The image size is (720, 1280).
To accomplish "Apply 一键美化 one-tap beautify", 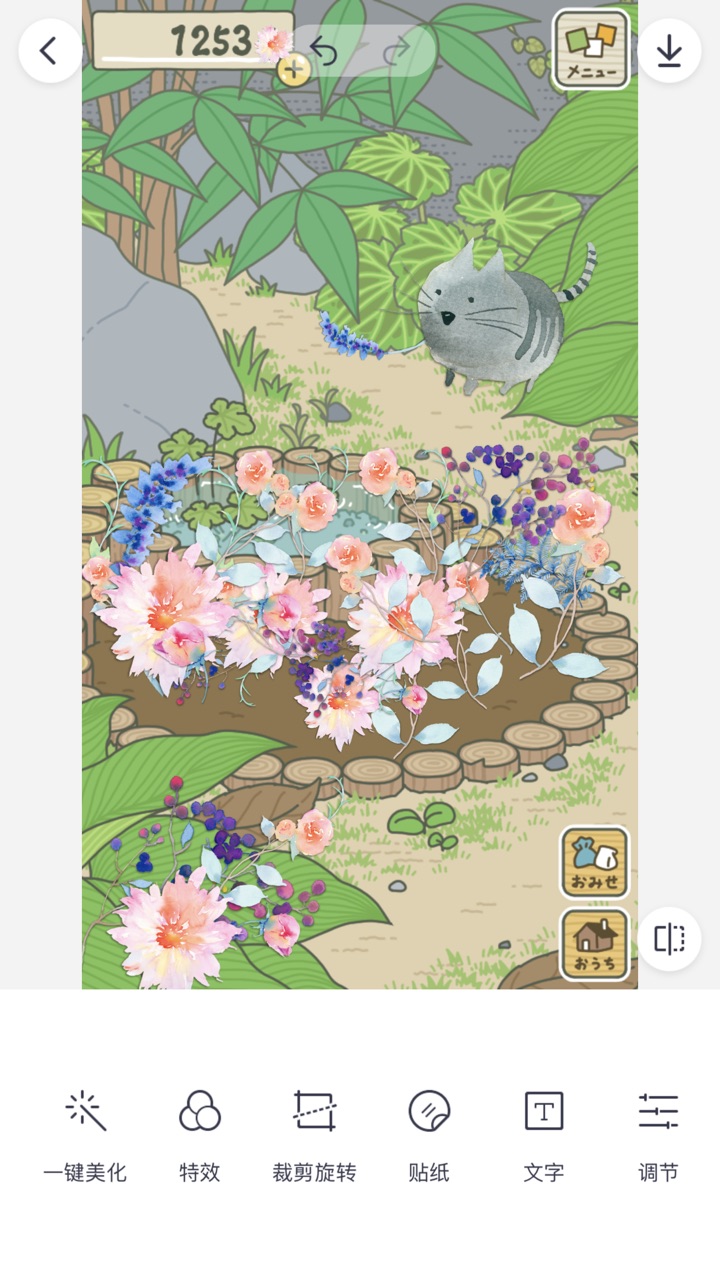I will click(85, 1135).
